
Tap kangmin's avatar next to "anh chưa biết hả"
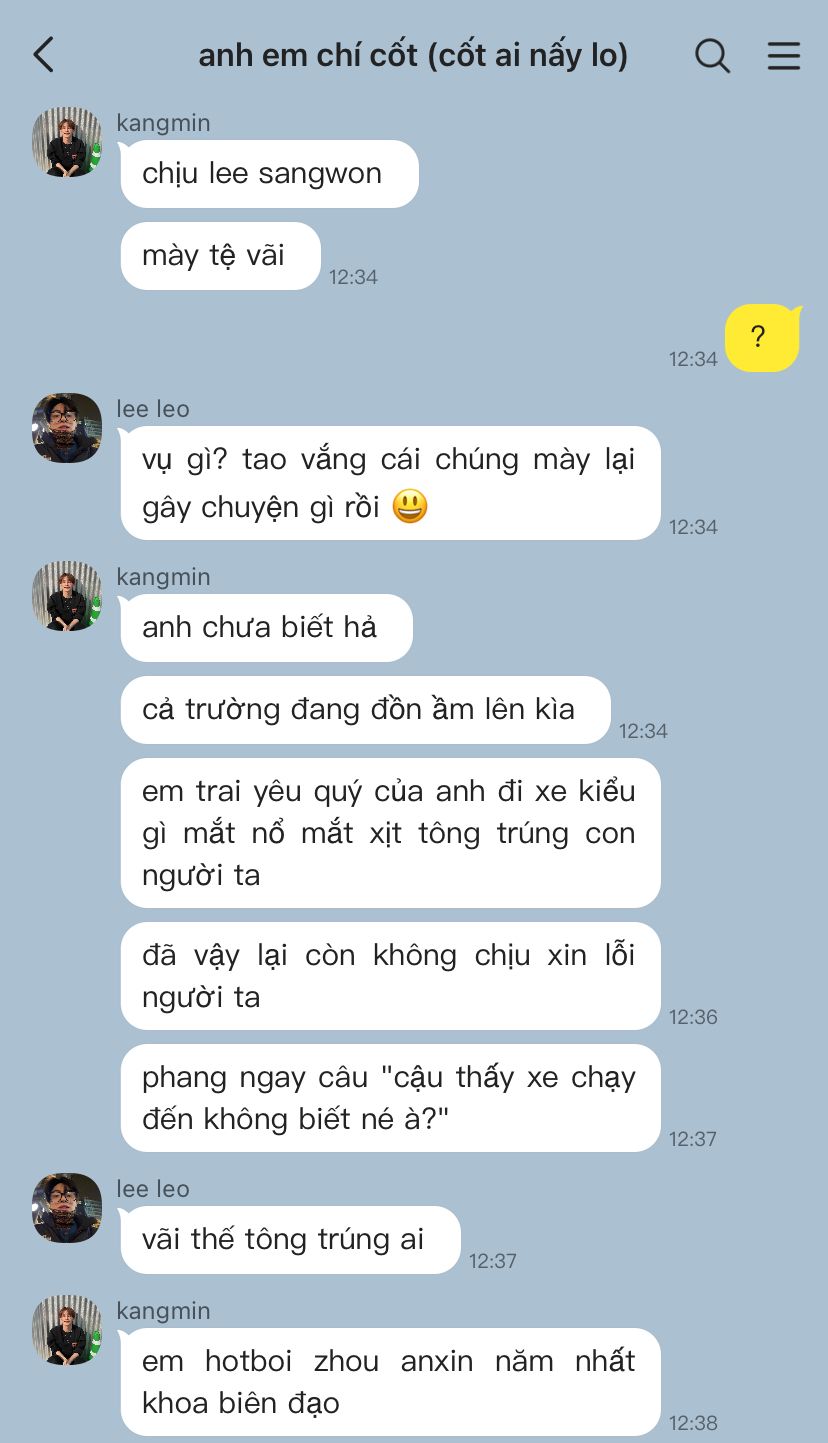pos(67,596)
